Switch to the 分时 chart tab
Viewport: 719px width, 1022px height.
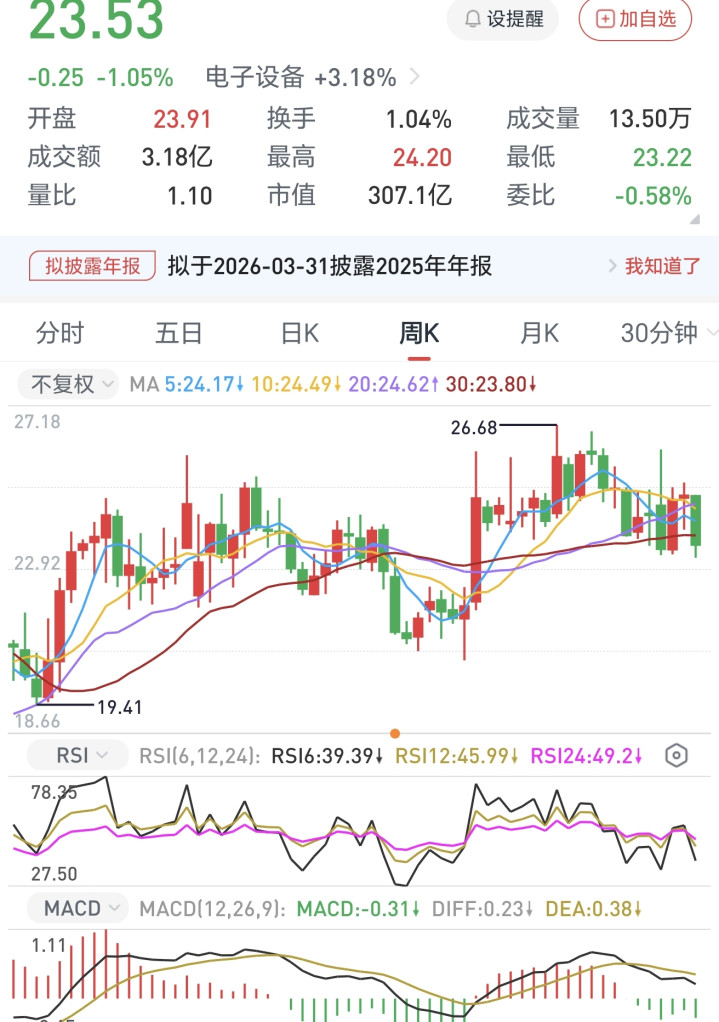[x=59, y=333]
